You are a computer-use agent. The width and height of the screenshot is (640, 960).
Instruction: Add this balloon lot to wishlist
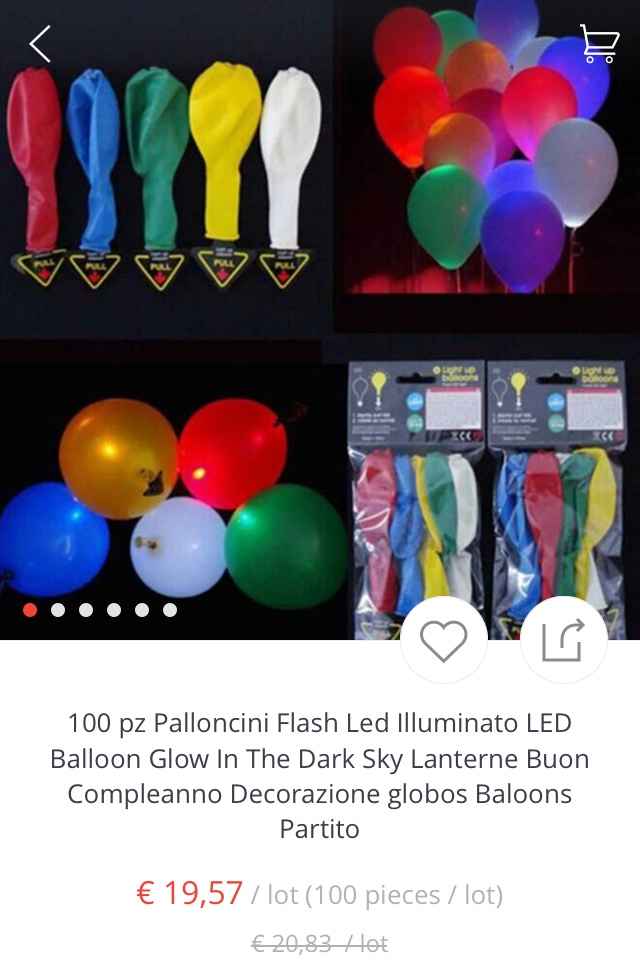coord(443,641)
